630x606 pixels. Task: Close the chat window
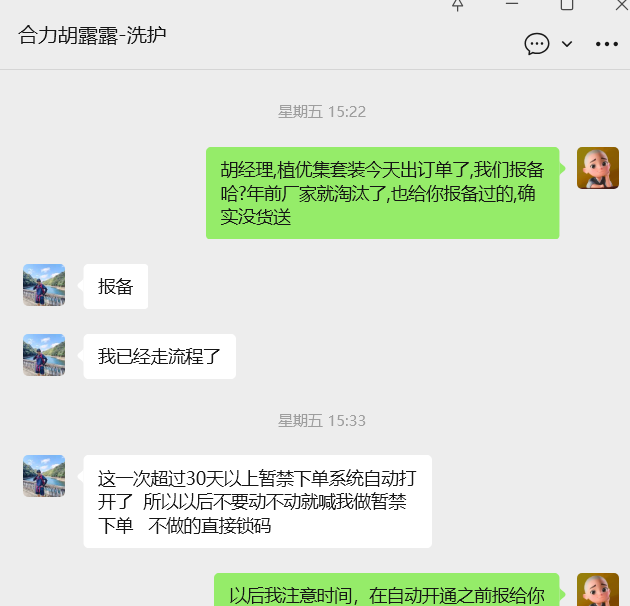[620, 5]
